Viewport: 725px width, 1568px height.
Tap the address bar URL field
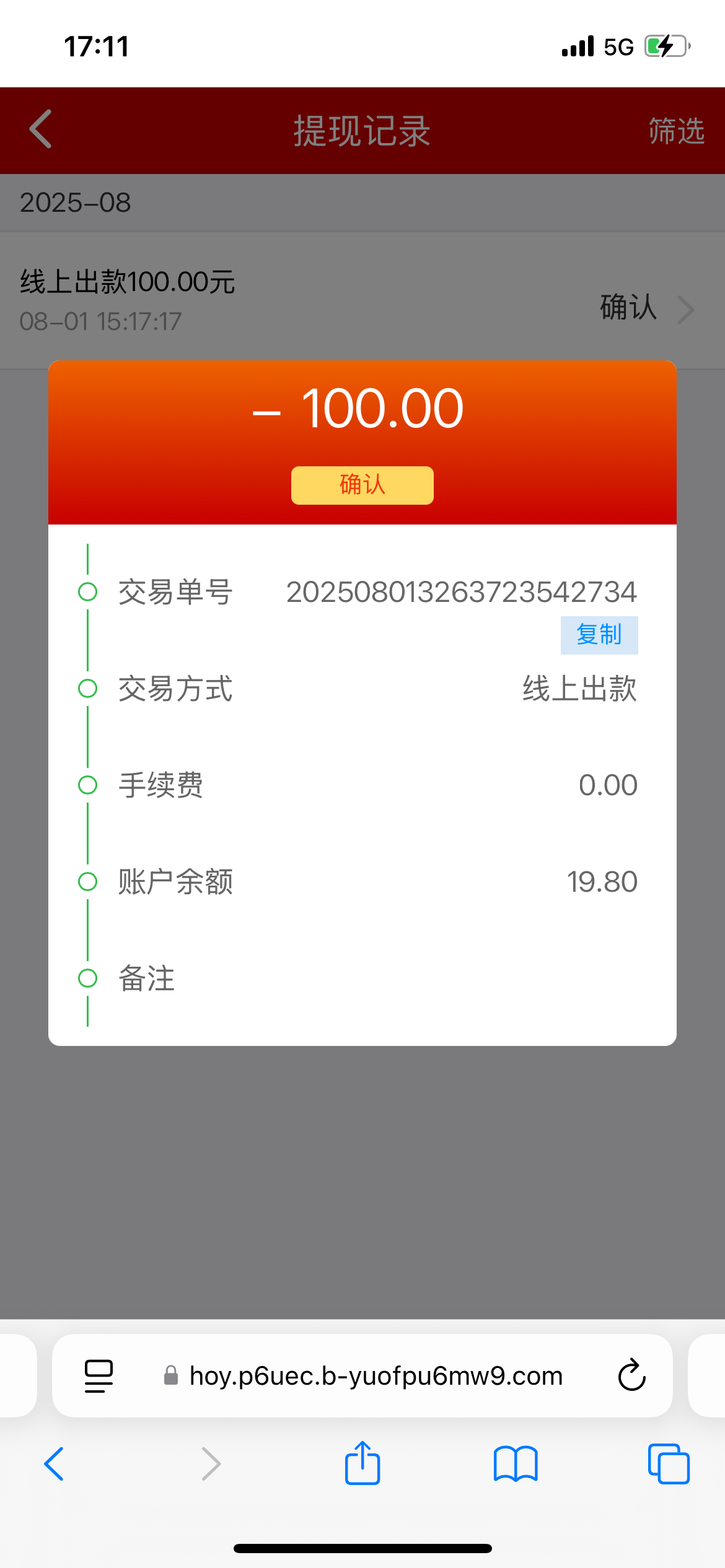pyautogui.click(x=375, y=1375)
